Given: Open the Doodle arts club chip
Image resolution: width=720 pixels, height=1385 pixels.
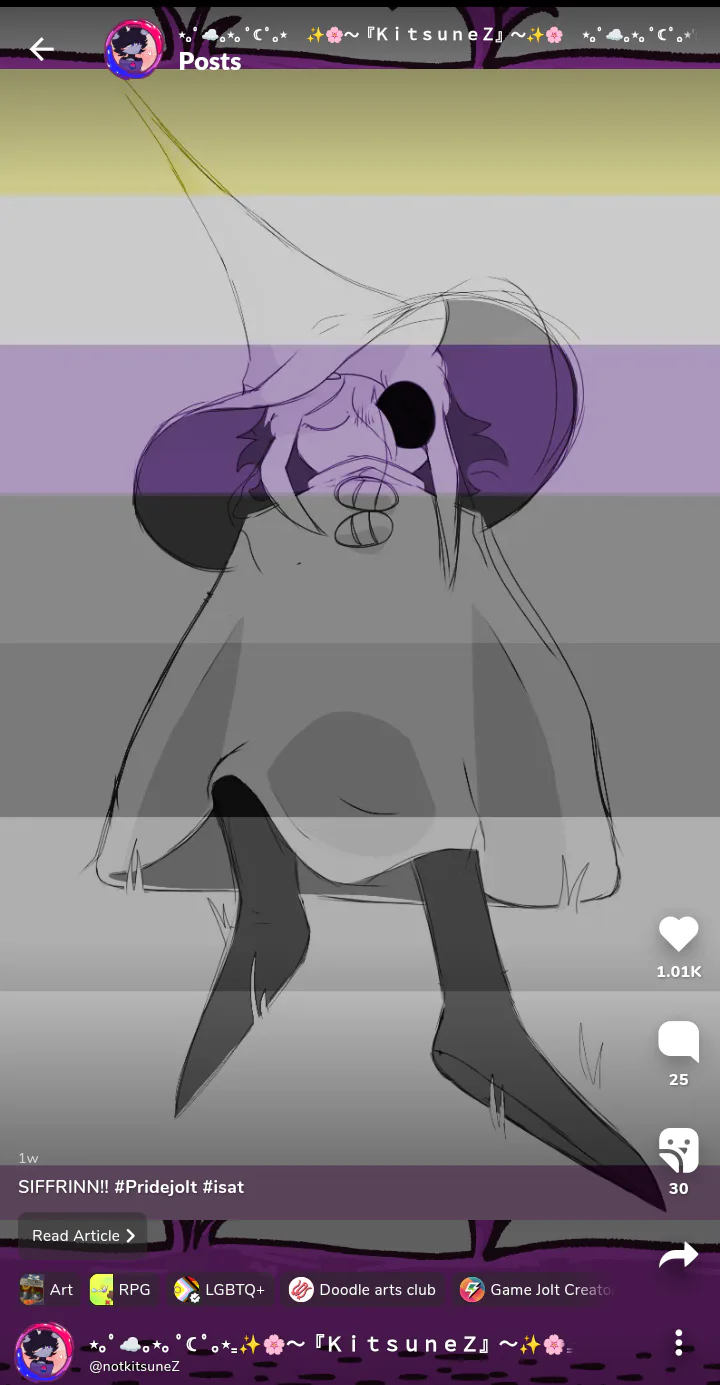Looking at the screenshot, I should (x=363, y=1290).
